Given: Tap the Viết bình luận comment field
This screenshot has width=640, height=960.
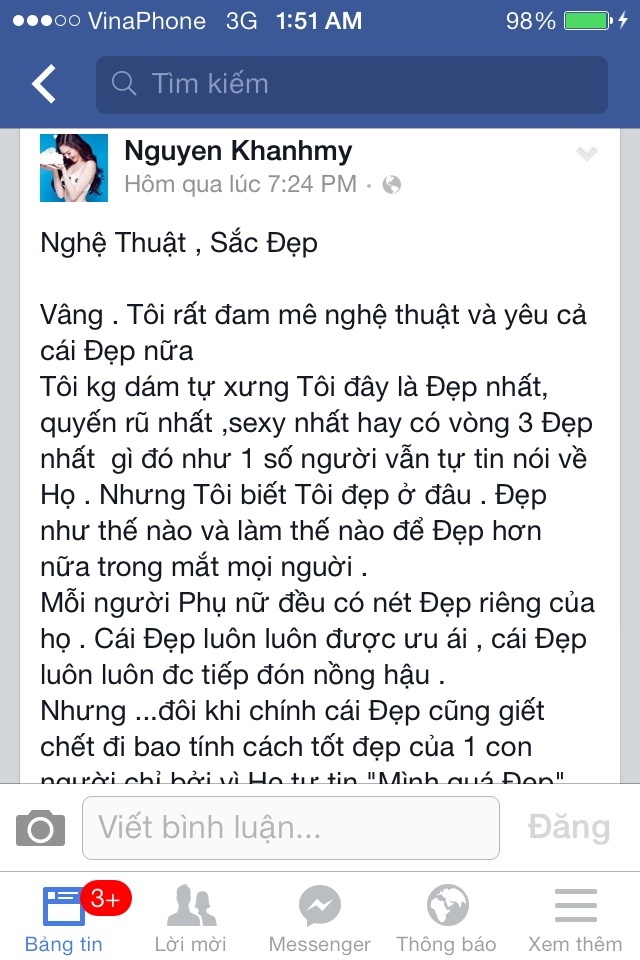Looking at the screenshot, I should coord(290,828).
